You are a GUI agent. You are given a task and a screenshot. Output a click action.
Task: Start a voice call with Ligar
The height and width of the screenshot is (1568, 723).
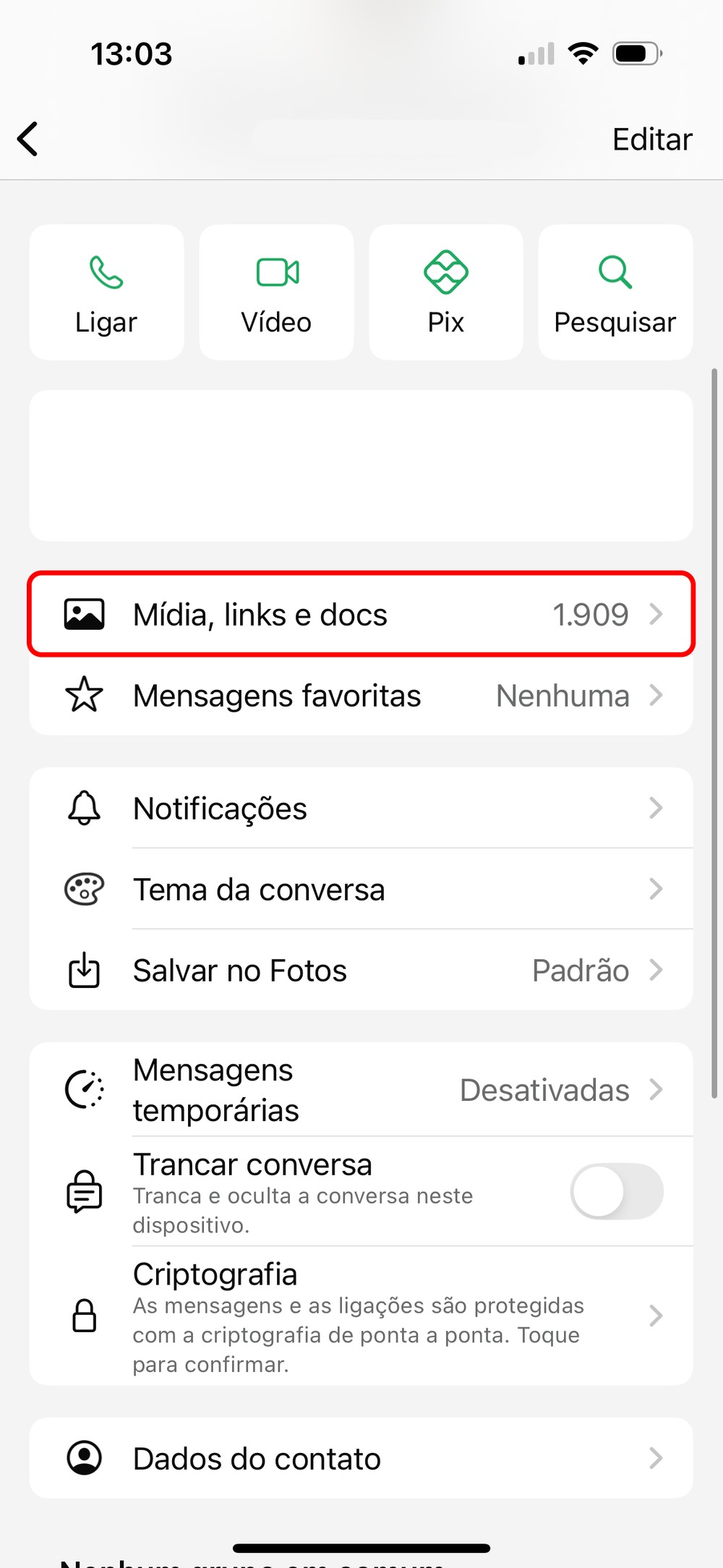point(106,292)
